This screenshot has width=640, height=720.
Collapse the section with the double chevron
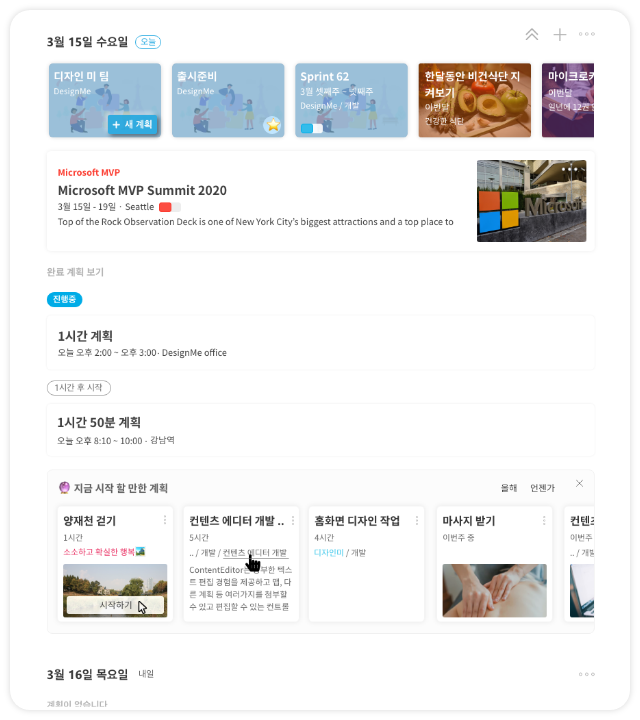click(x=532, y=35)
